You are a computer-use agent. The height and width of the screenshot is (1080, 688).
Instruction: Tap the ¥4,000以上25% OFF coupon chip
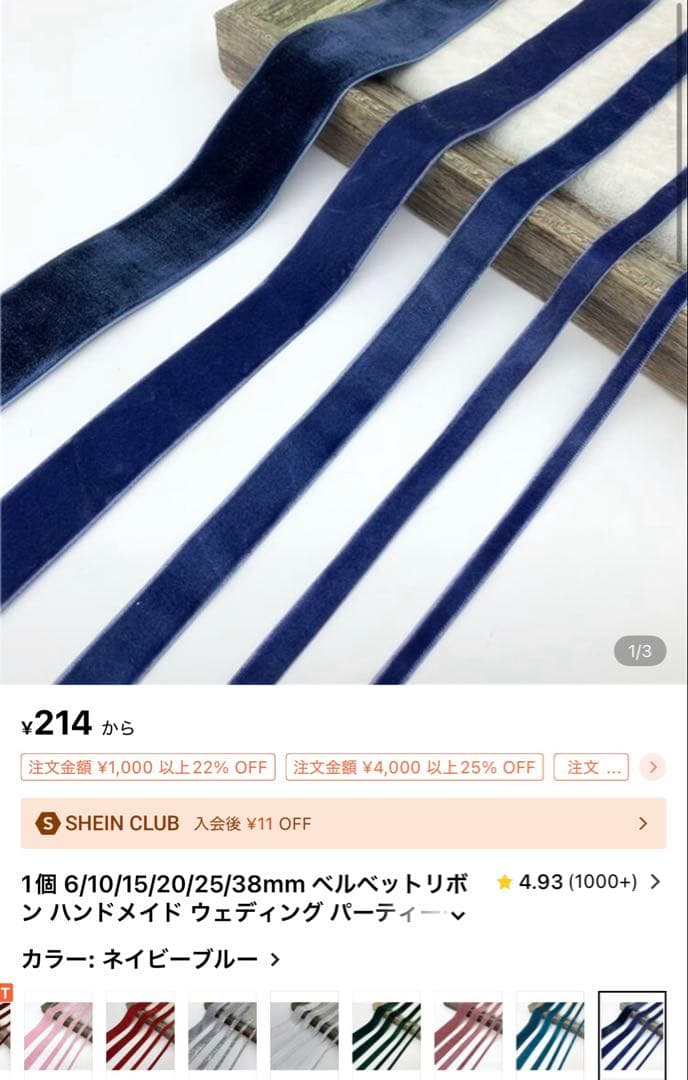point(414,767)
